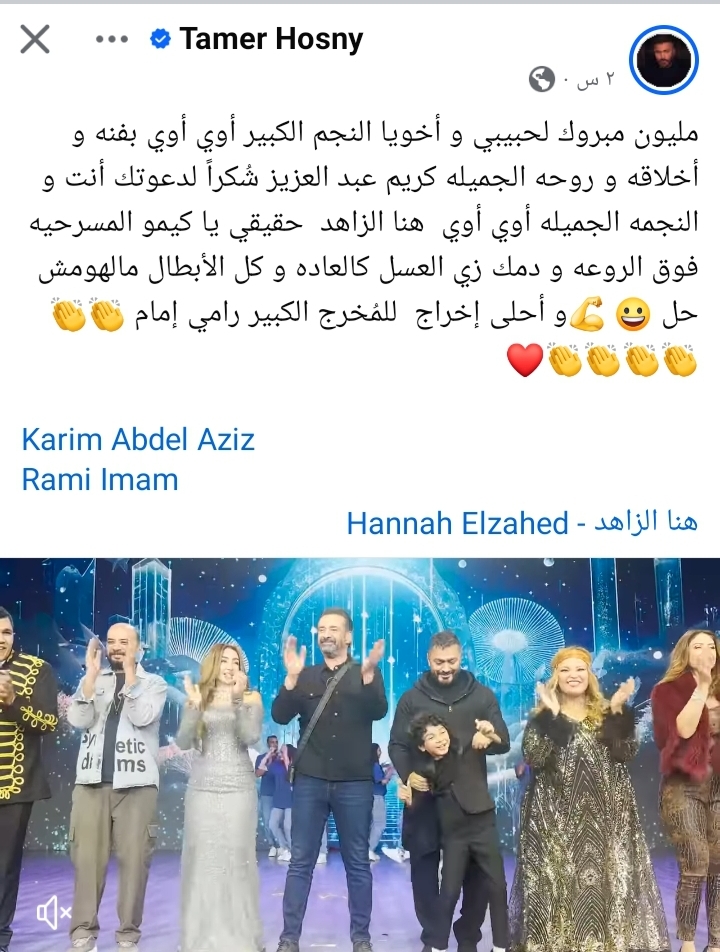The height and width of the screenshot is (952, 720).
Task: Open the Karim Abdel Aziz tag
Action: point(138,439)
